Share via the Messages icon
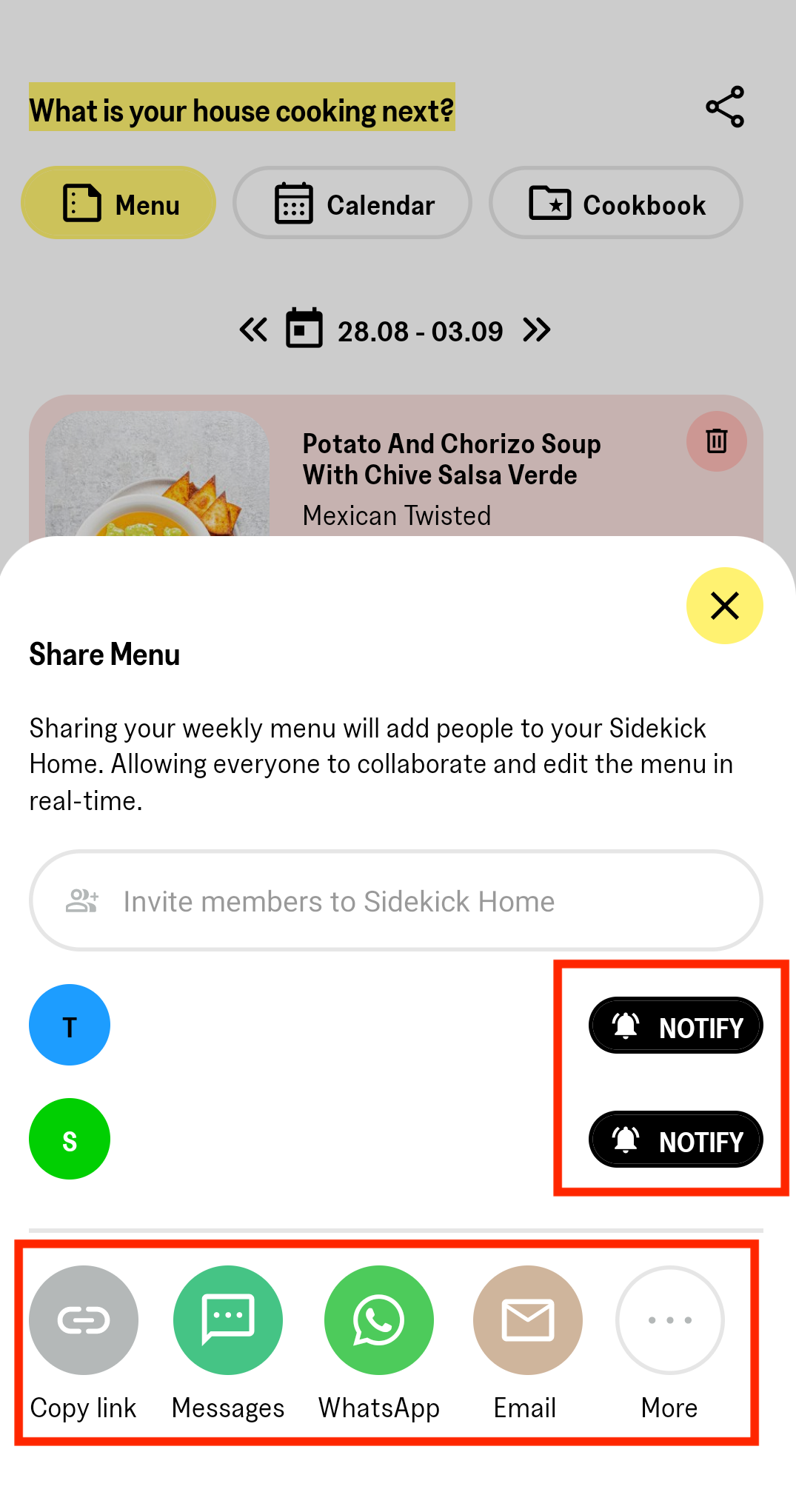This screenshot has width=796, height=1512. tap(227, 1320)
